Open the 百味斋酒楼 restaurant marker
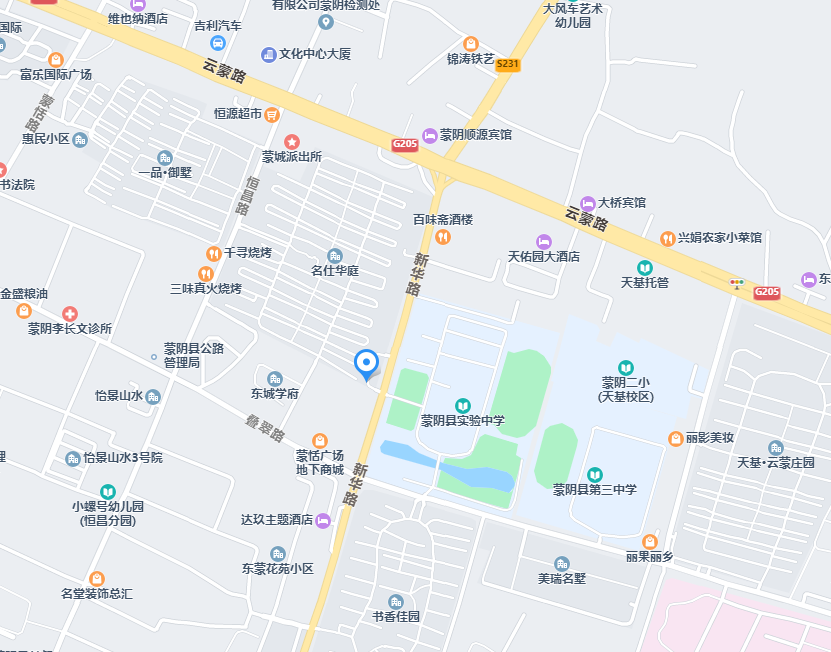Viewport: 831px width, 652px height. [x=443, y=237]
